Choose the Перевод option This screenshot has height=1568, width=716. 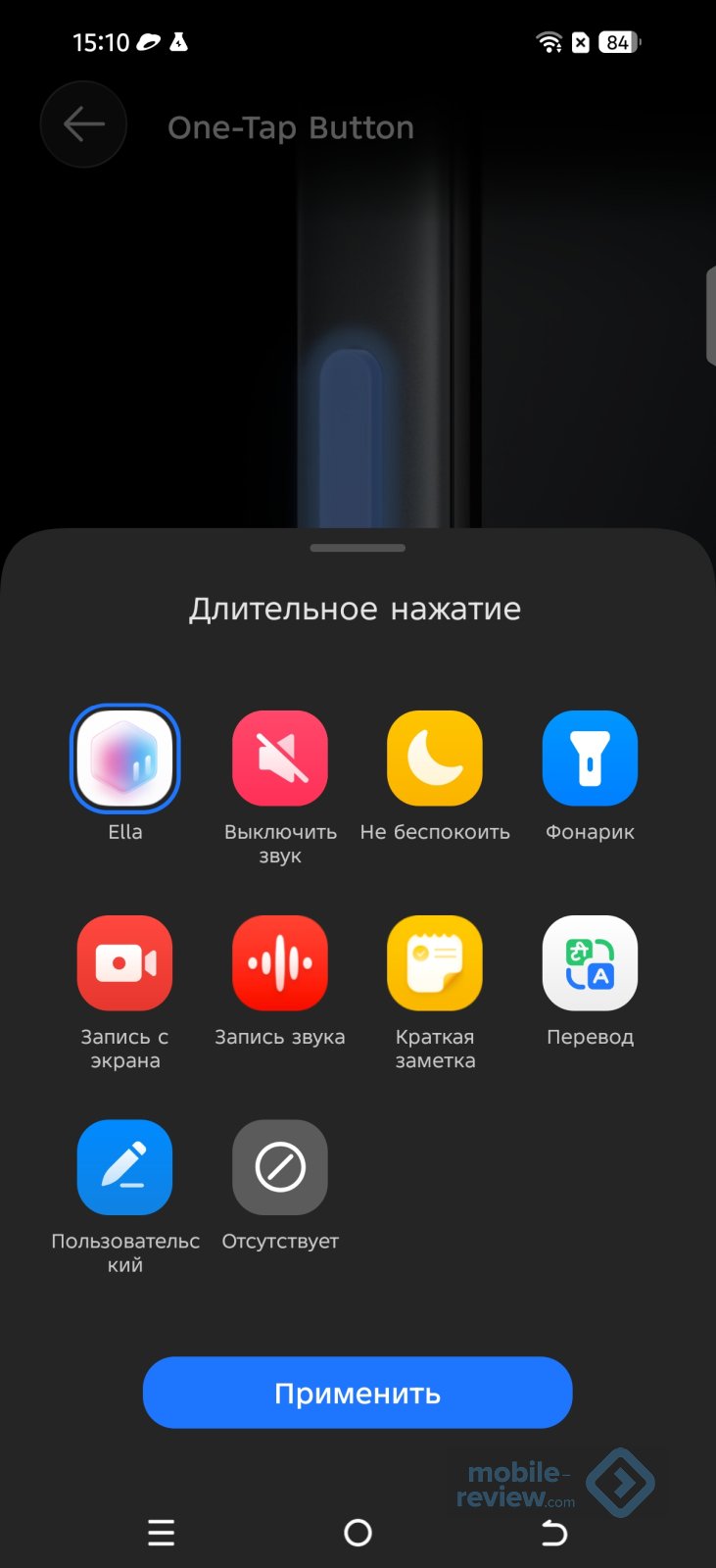tap(590, 962)
